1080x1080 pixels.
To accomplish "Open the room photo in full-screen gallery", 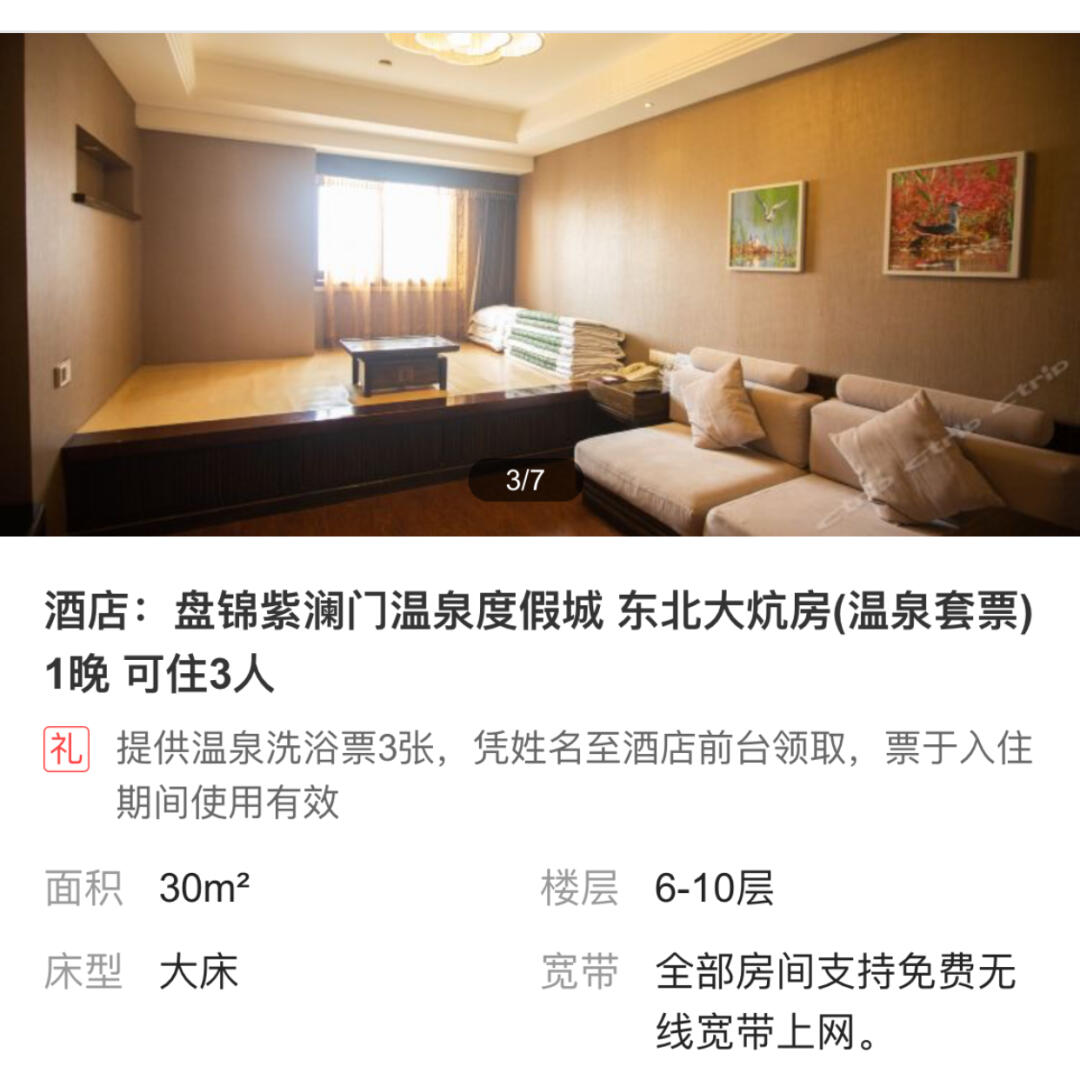I will click(540, 285).
